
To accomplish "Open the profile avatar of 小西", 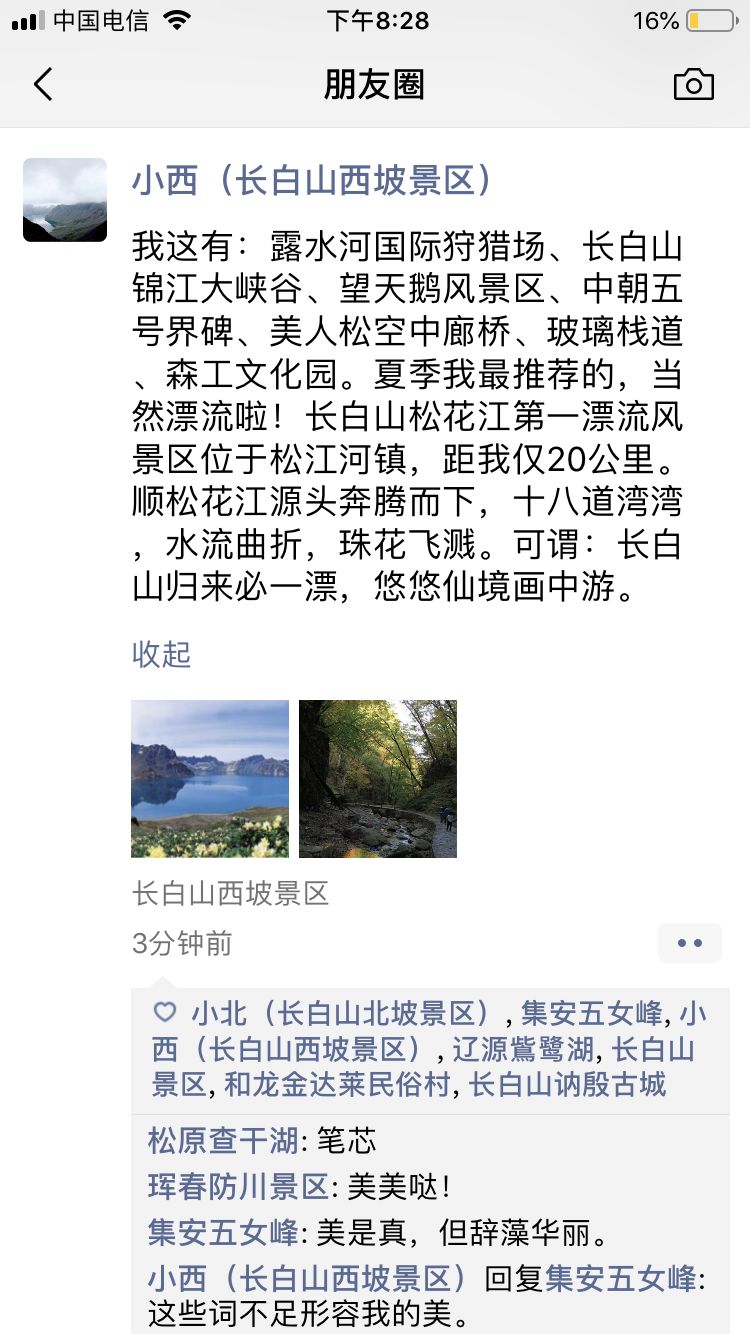I will click(65, 200).
